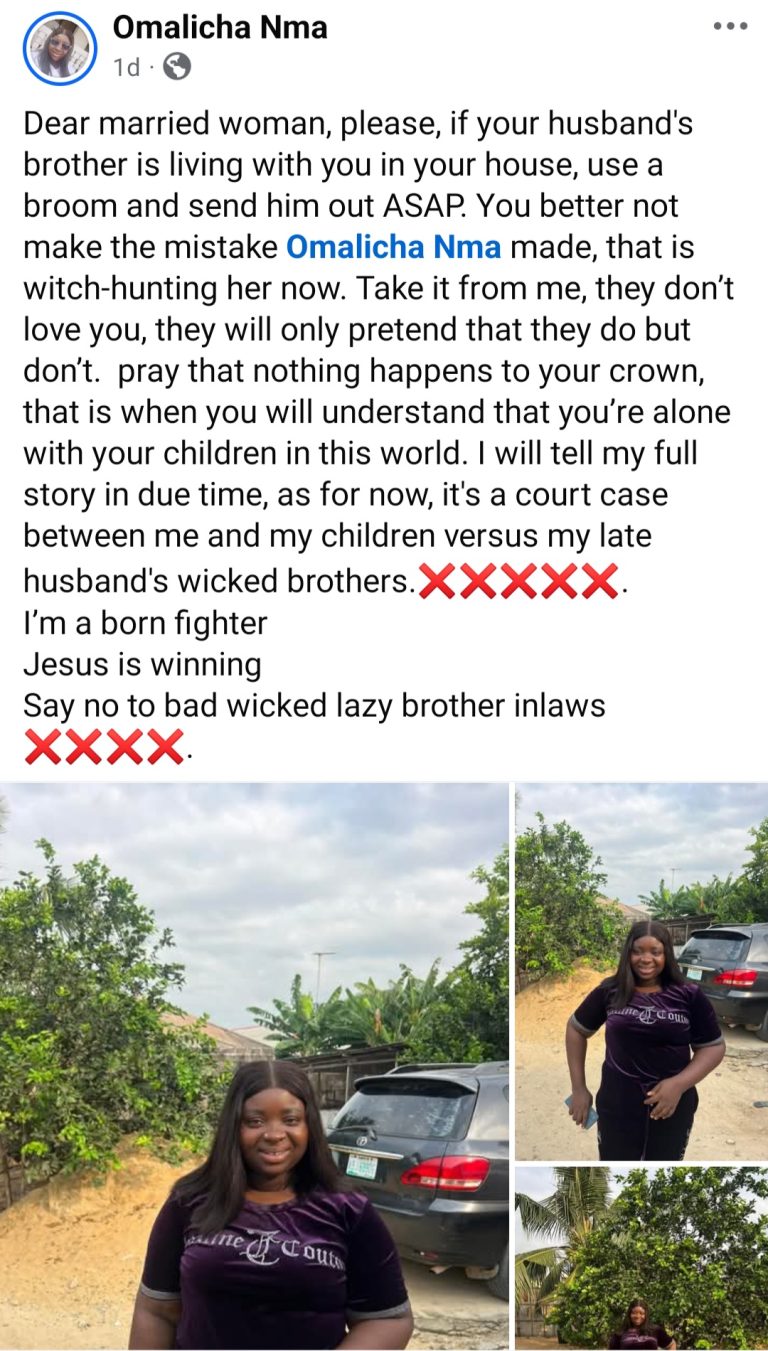Open the Omalicha Nma author name
This screenshot has width=768, height=1351.
(219, 28)
